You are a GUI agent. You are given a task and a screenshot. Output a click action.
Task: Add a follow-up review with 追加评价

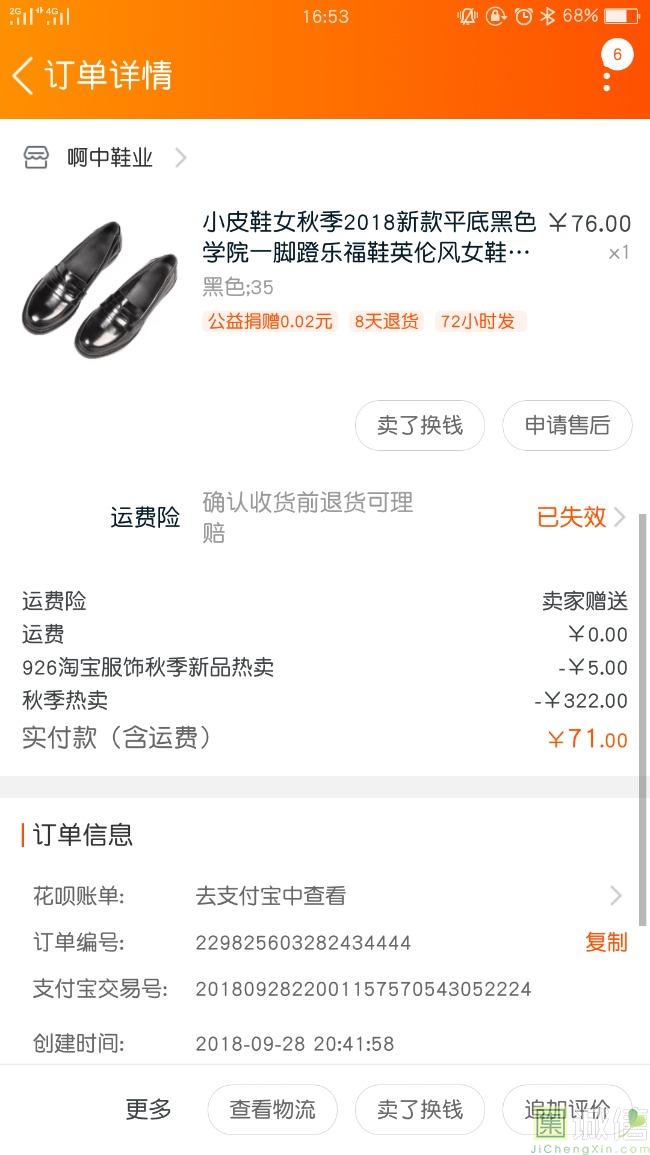click(x=567, y=1109)
